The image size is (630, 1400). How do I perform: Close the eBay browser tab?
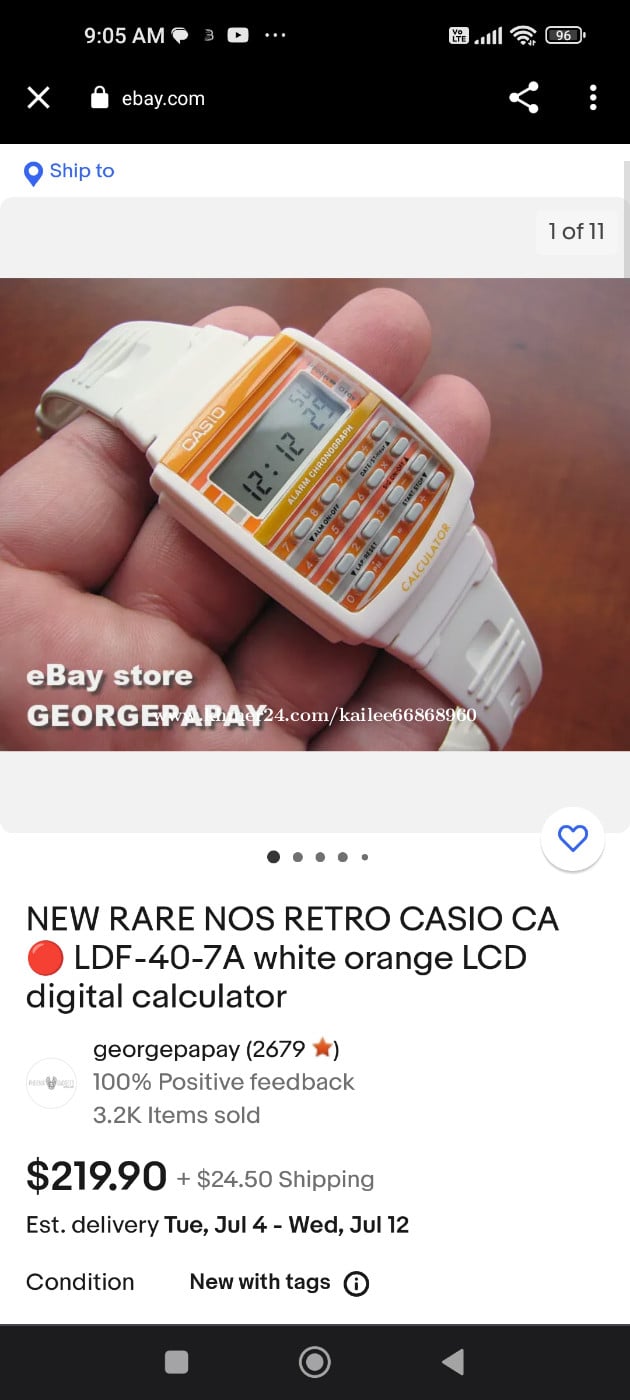(38, 98)
